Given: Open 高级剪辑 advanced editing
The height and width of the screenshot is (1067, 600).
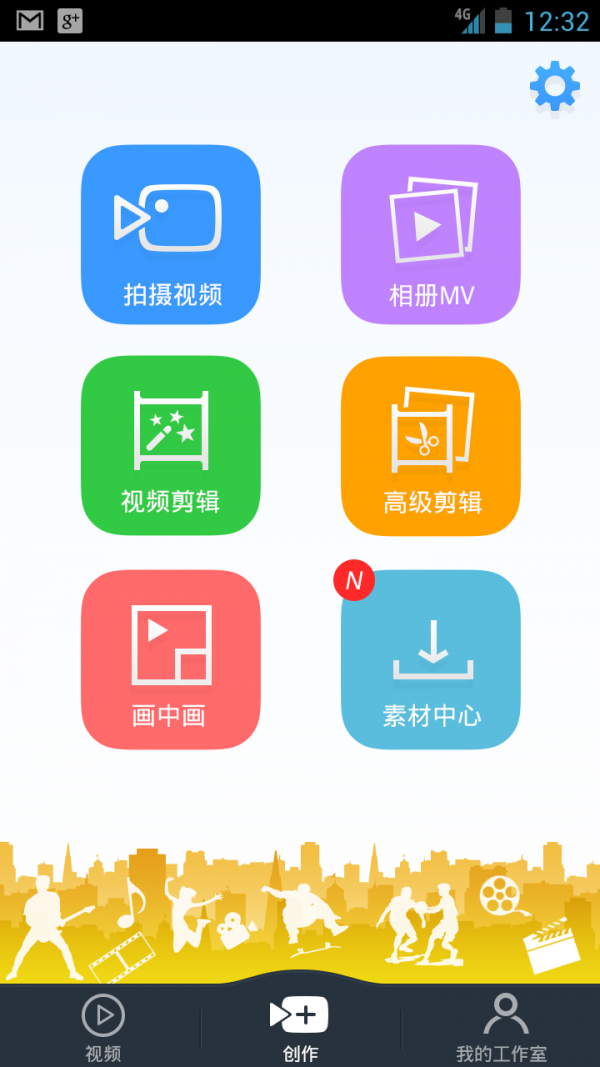Looking at the screenshot, I should (431, 446).
